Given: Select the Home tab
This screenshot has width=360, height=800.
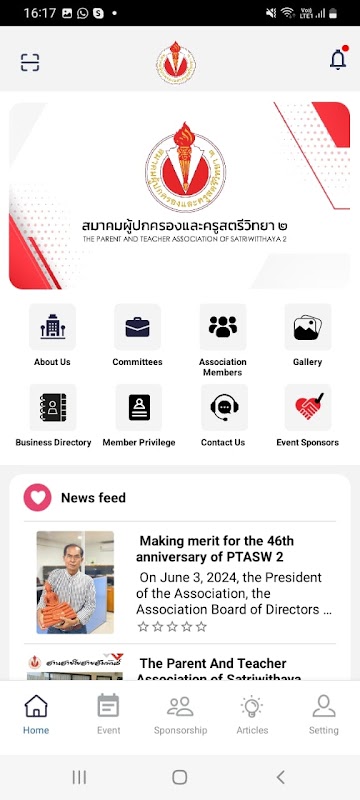Looking at the screenshot, I should [36, 714].
